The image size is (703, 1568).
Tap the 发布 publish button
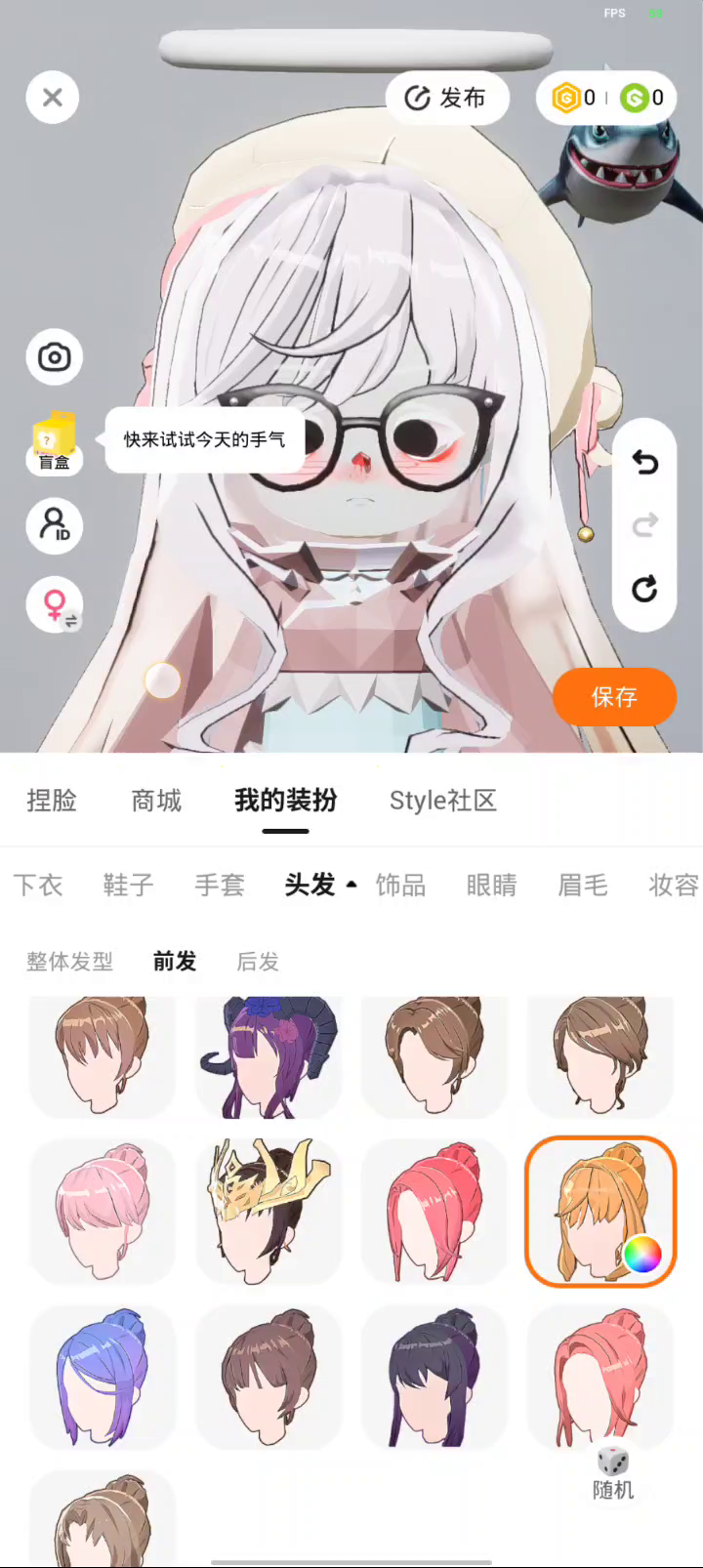tap(447, 98)
